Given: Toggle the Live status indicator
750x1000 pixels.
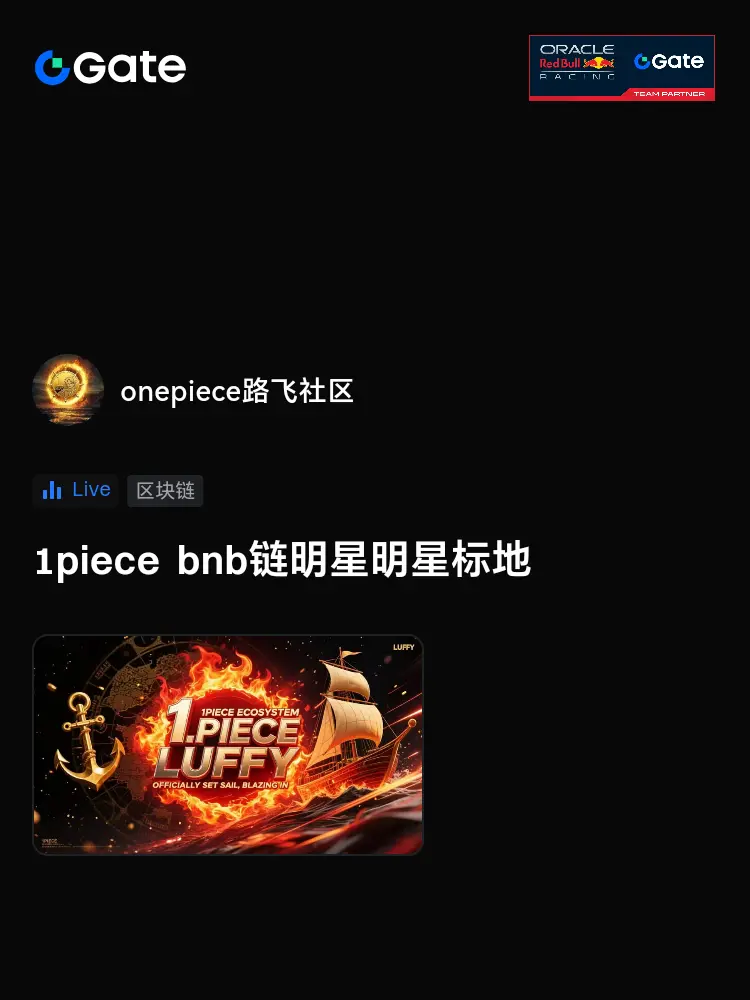Looking at the screenshot, I should [x=75, y=490].
